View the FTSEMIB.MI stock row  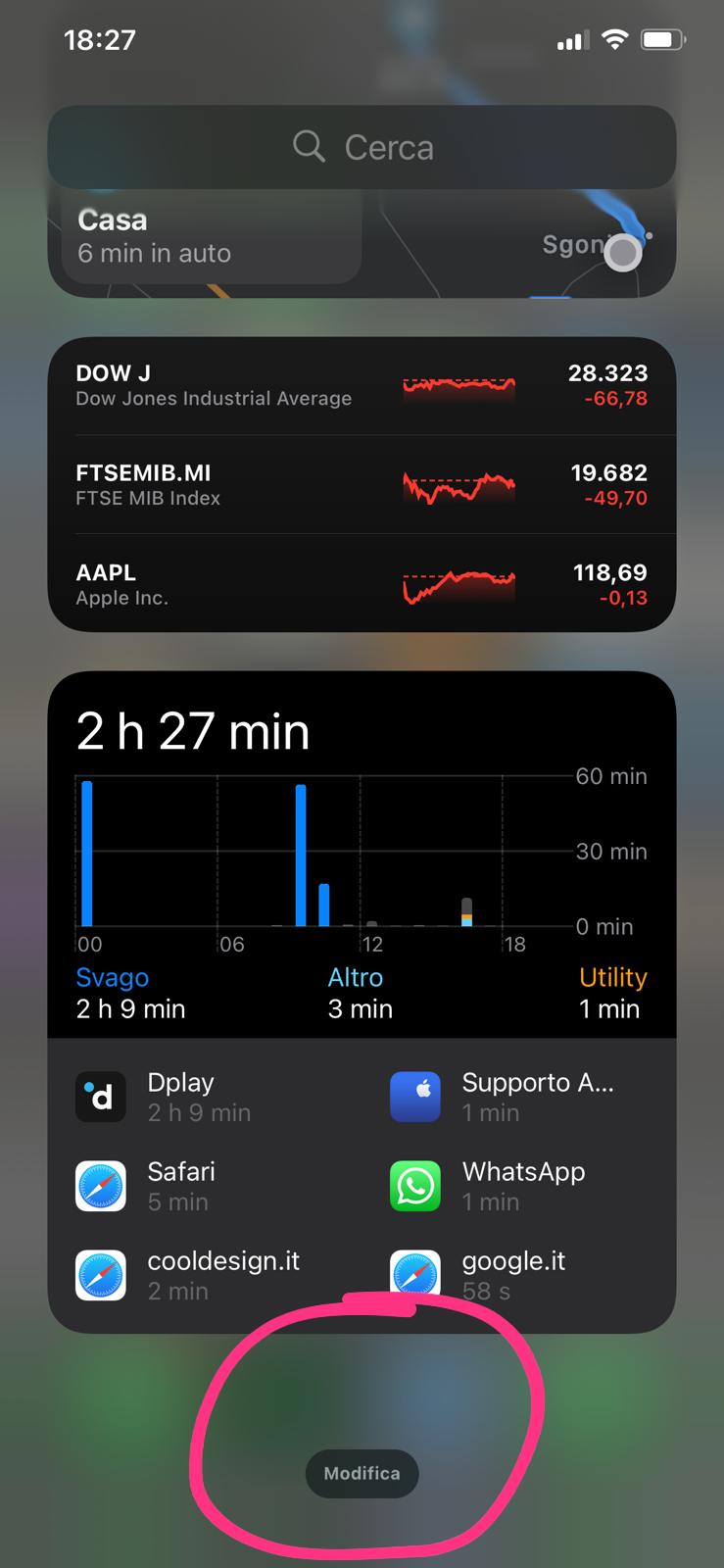[x=362, y=484]
